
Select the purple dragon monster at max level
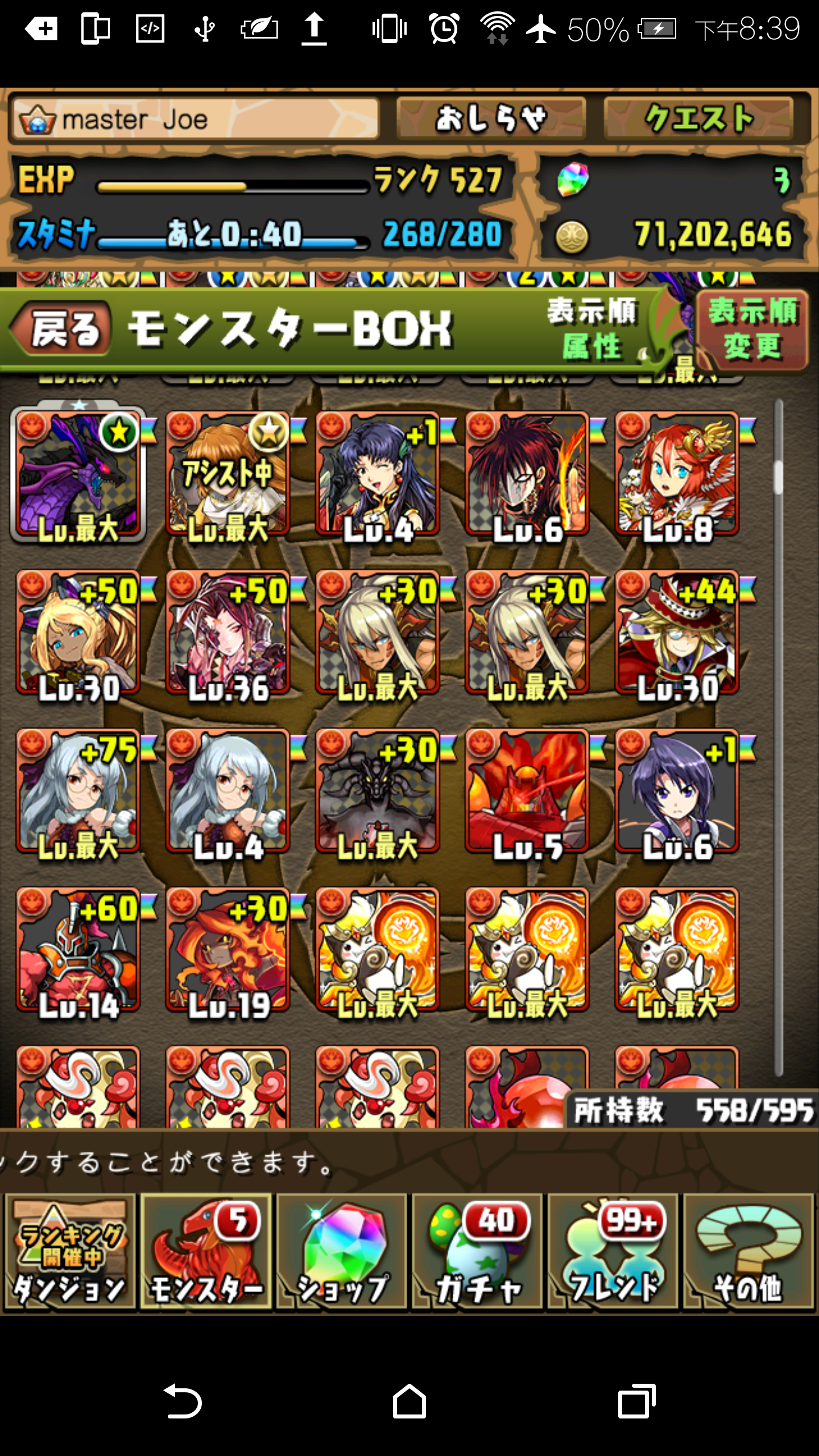tap(78, 475)
